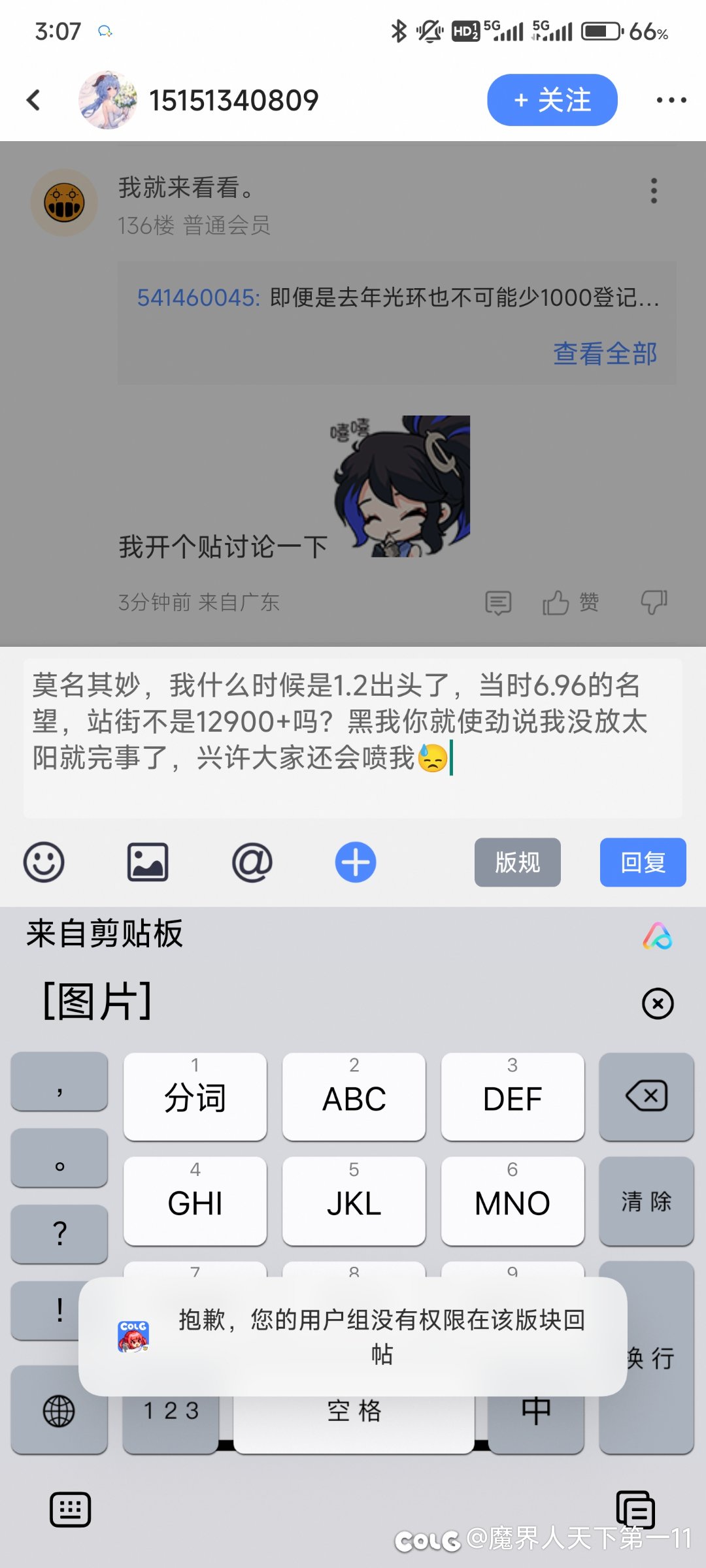
Task: Switch input language with the globe key
Action: tap(59, 1410)
